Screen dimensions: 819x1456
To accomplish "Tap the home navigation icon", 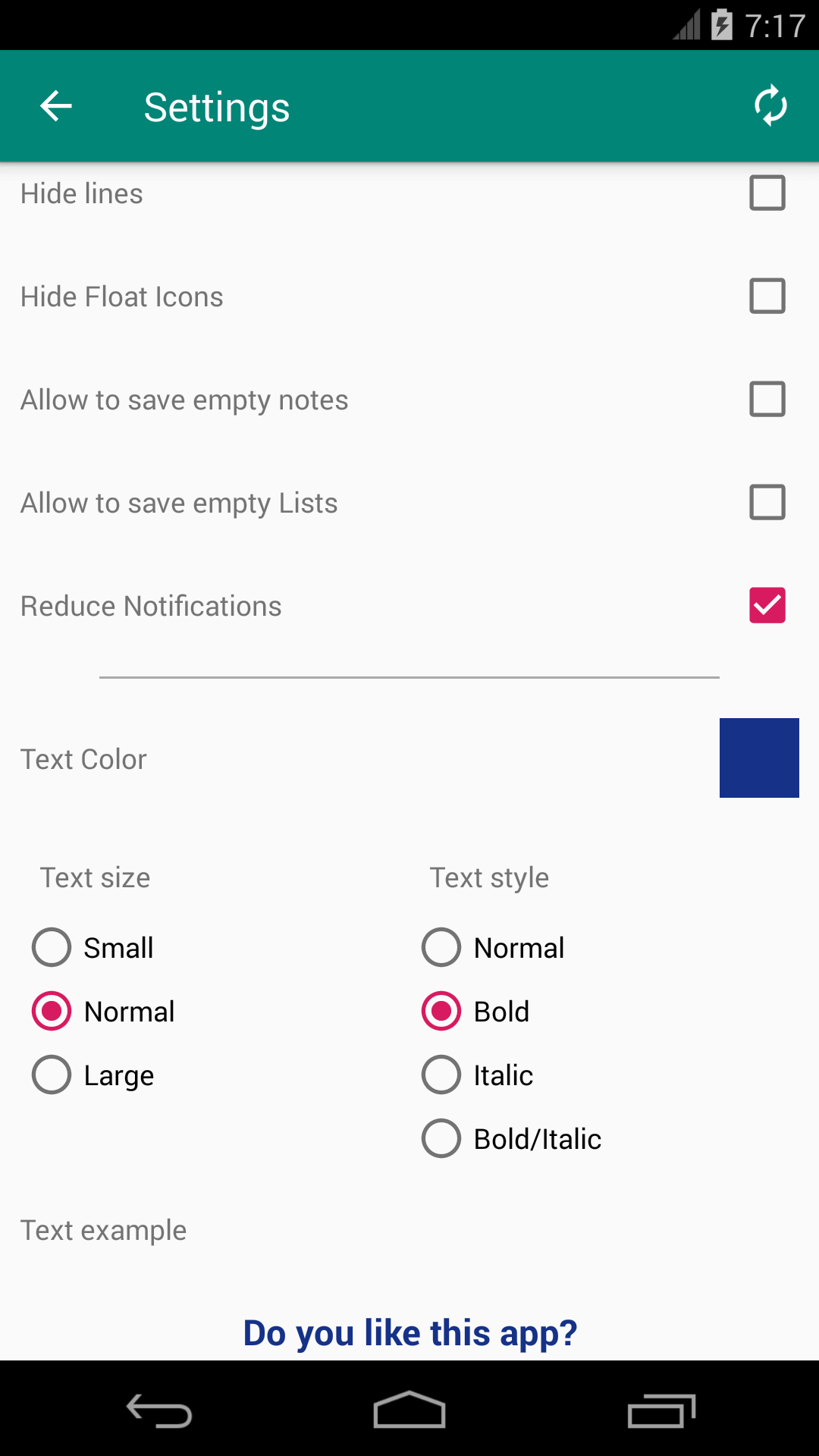I will [409, 1409].
